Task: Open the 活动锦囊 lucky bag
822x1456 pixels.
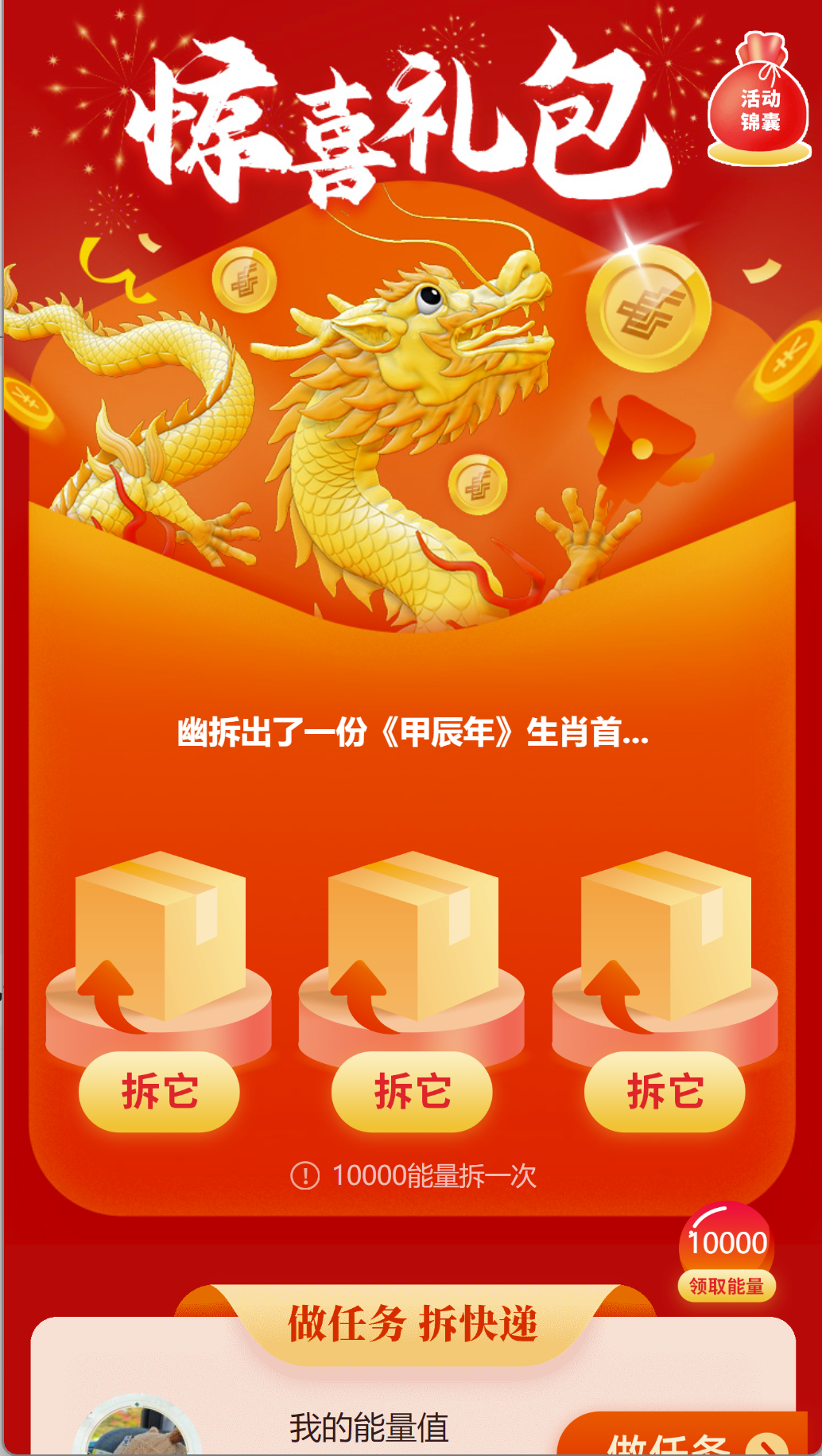Action: click(x=759, y=103)
